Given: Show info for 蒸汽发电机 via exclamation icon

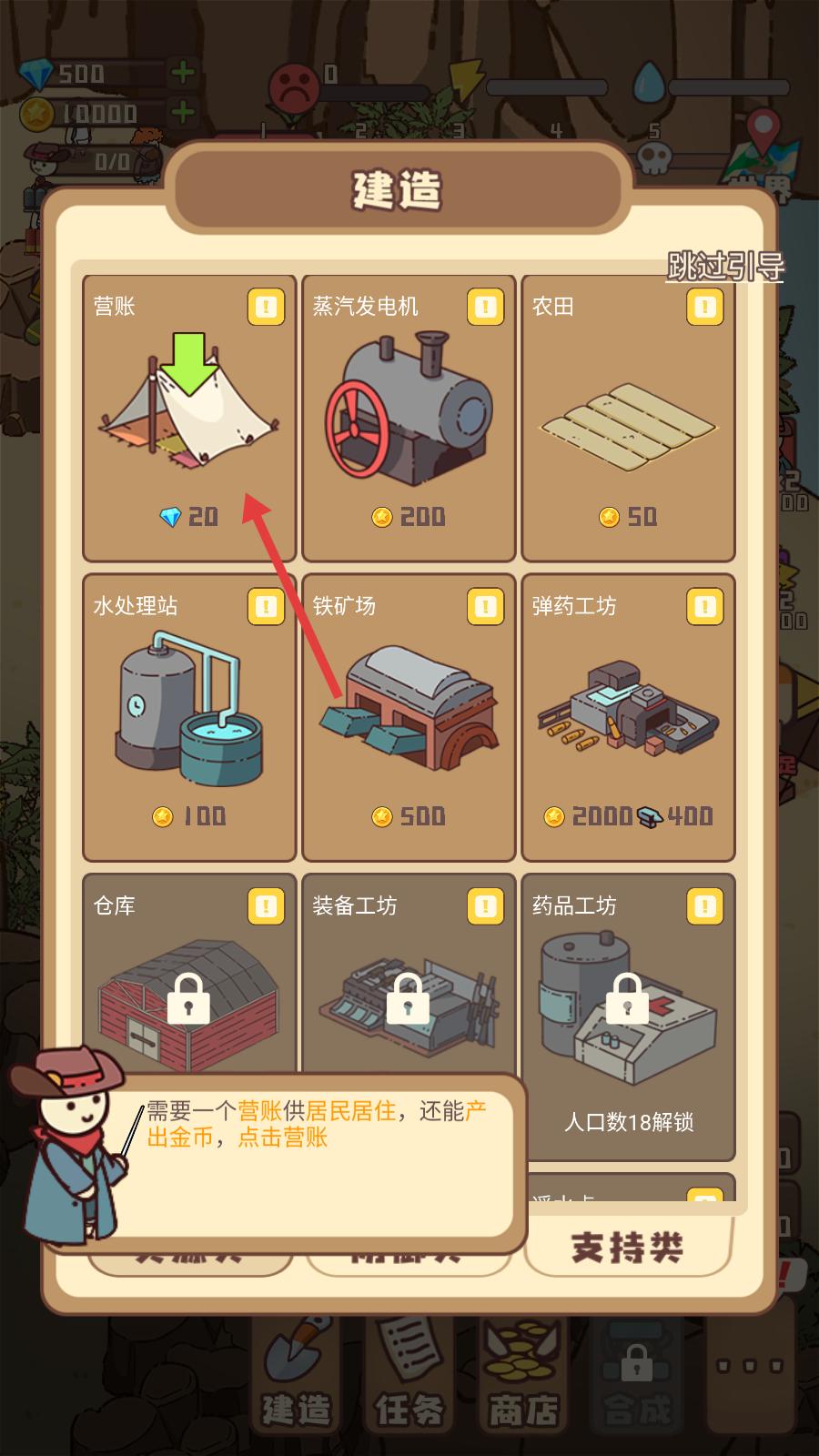Looking at the screenshot, I should tap(485, 308).
